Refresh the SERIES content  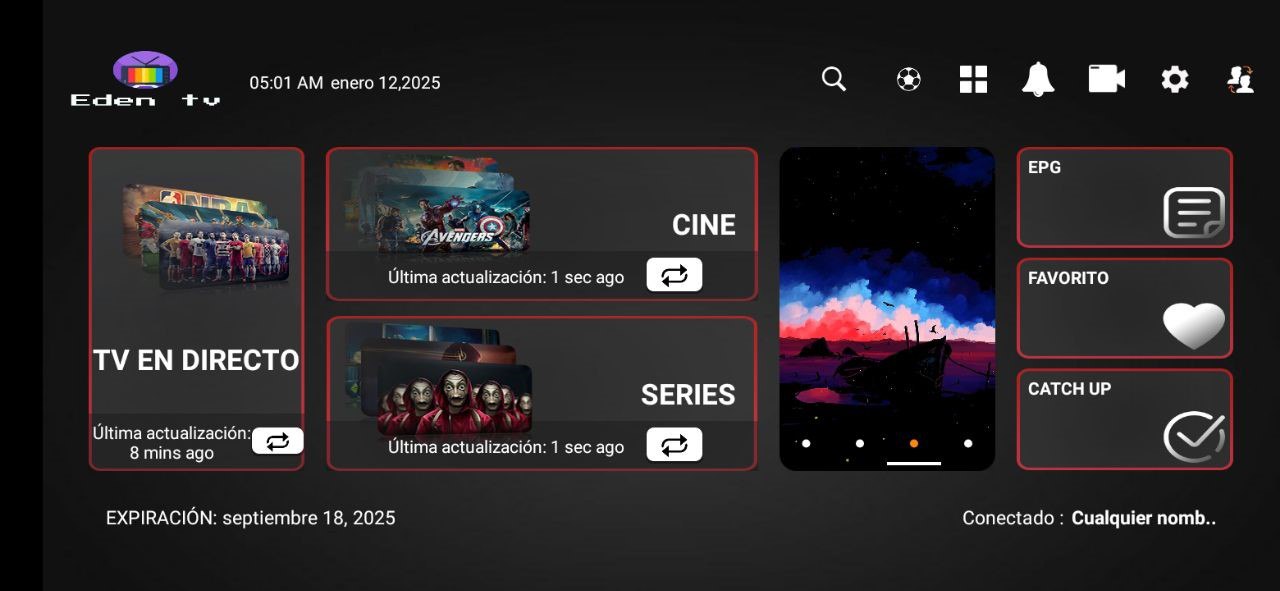coord(674,445)
